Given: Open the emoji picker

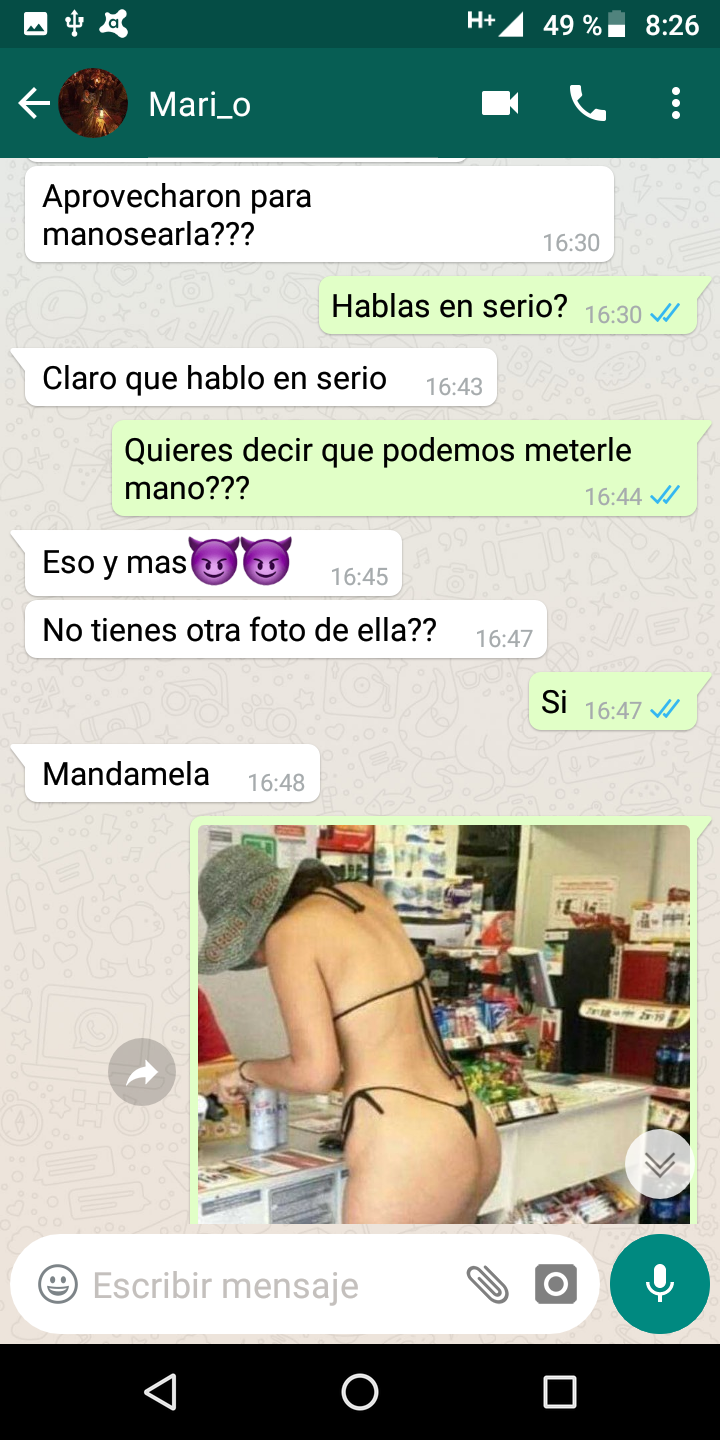Looking at the screenshot, I should point(58,1284).
